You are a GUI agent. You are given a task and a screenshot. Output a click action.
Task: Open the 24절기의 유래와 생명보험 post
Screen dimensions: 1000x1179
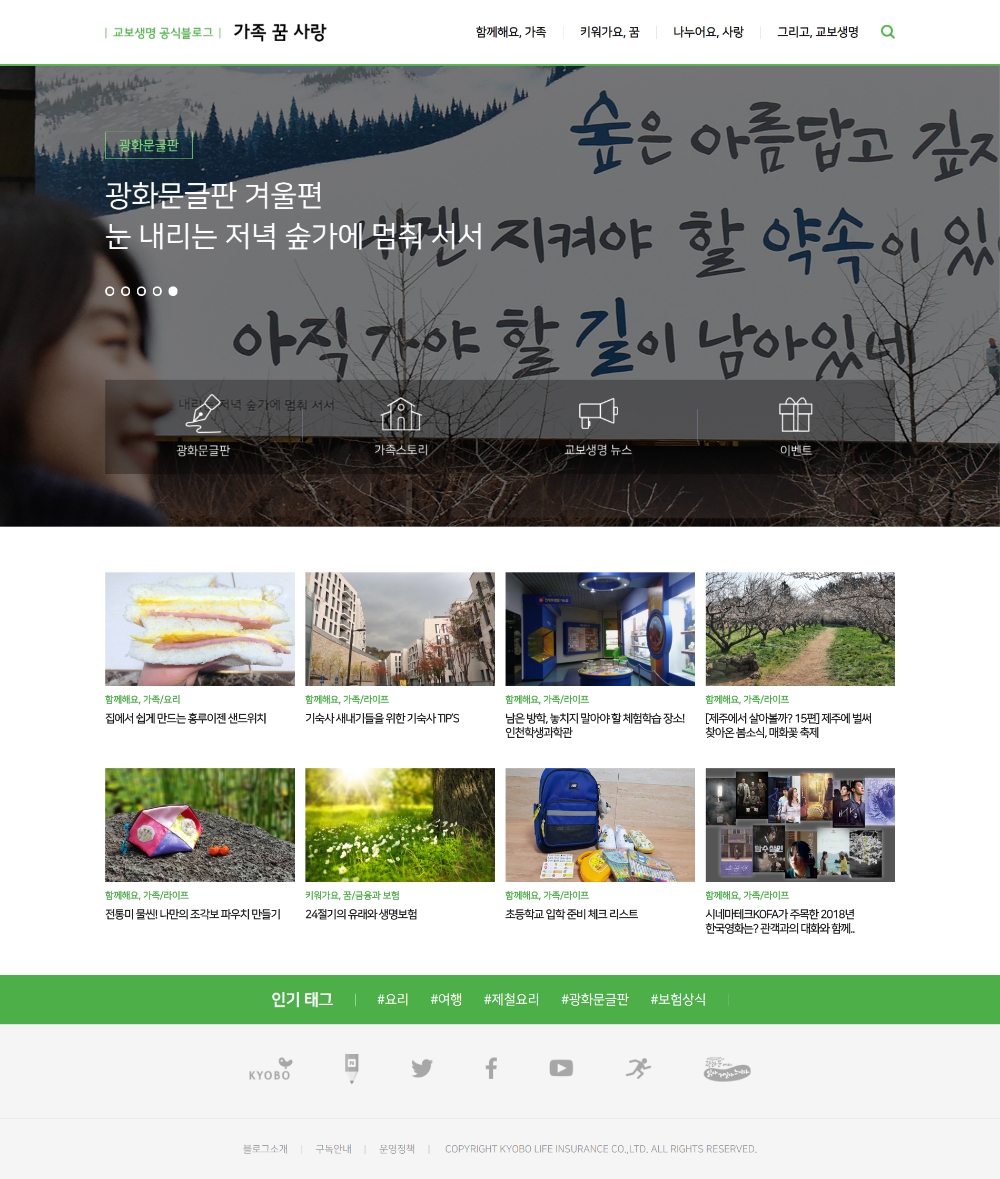400,825
